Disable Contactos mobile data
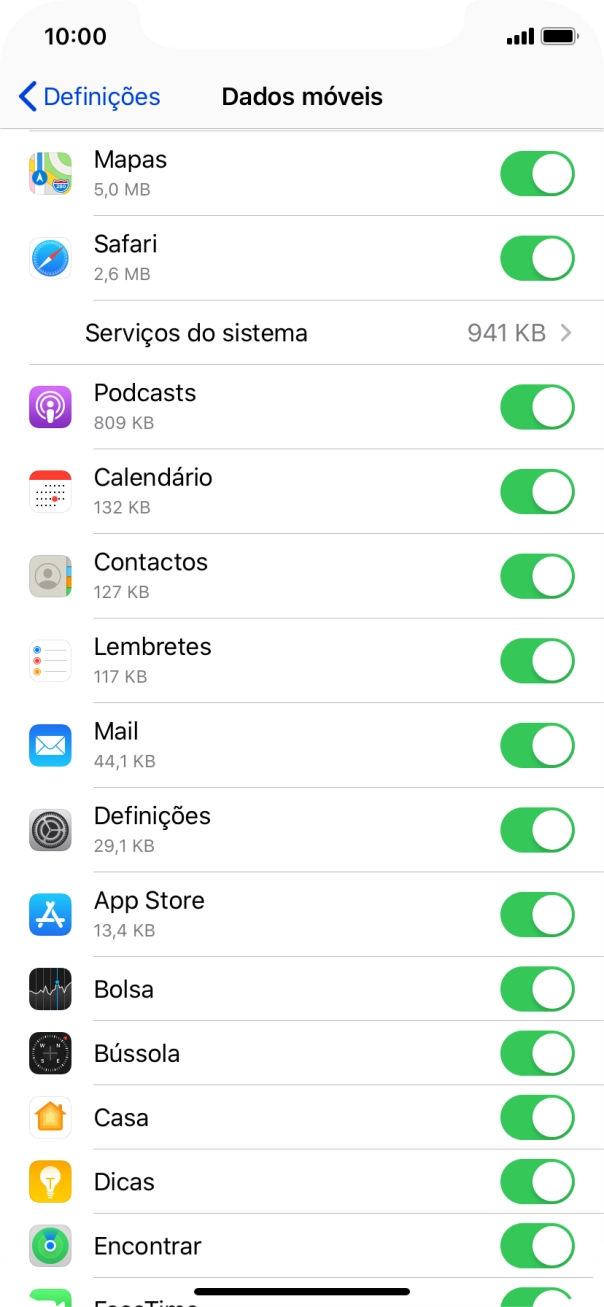Viewport: 604px width, 1307px height. pyautogui.click(x=537, y=577)
